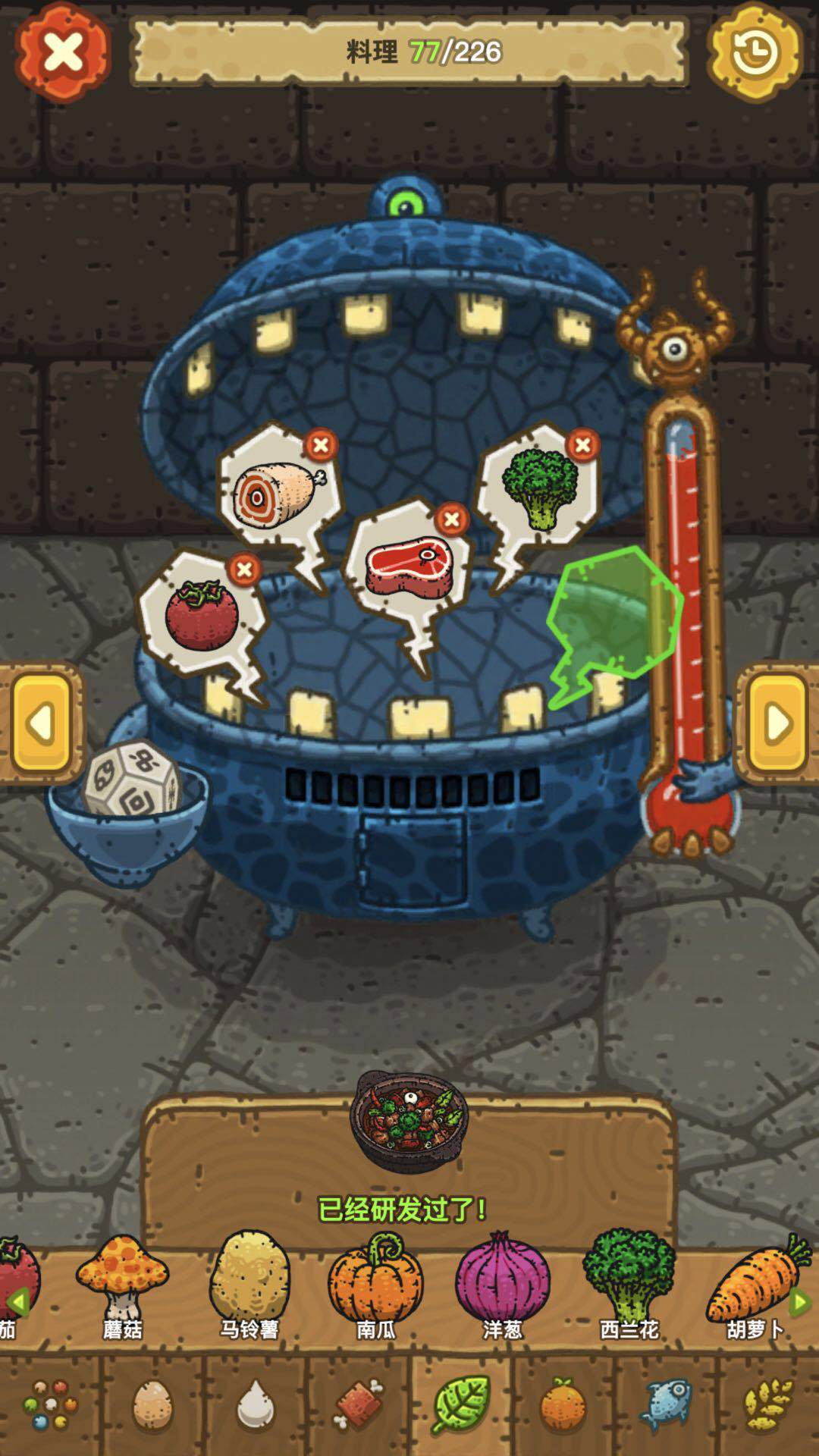Remove the tomato ingredient from the pot
The height and width of the screenshot is (1456, 819).
point(244,569)
